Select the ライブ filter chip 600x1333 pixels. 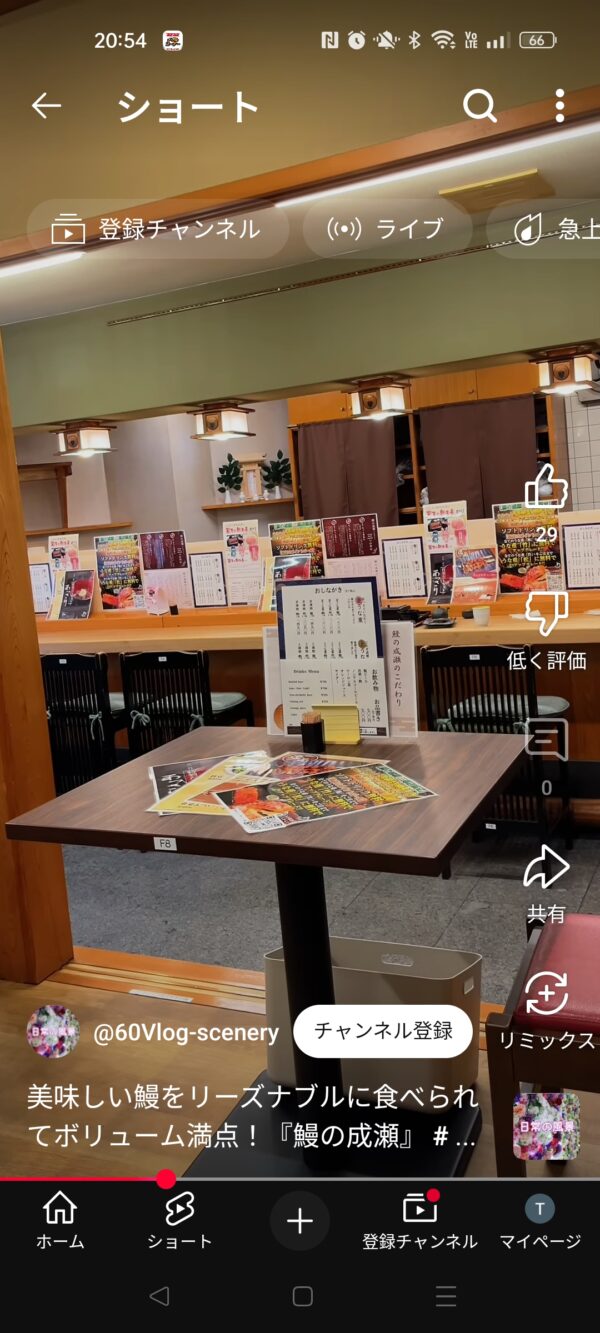tap(387, 229)
